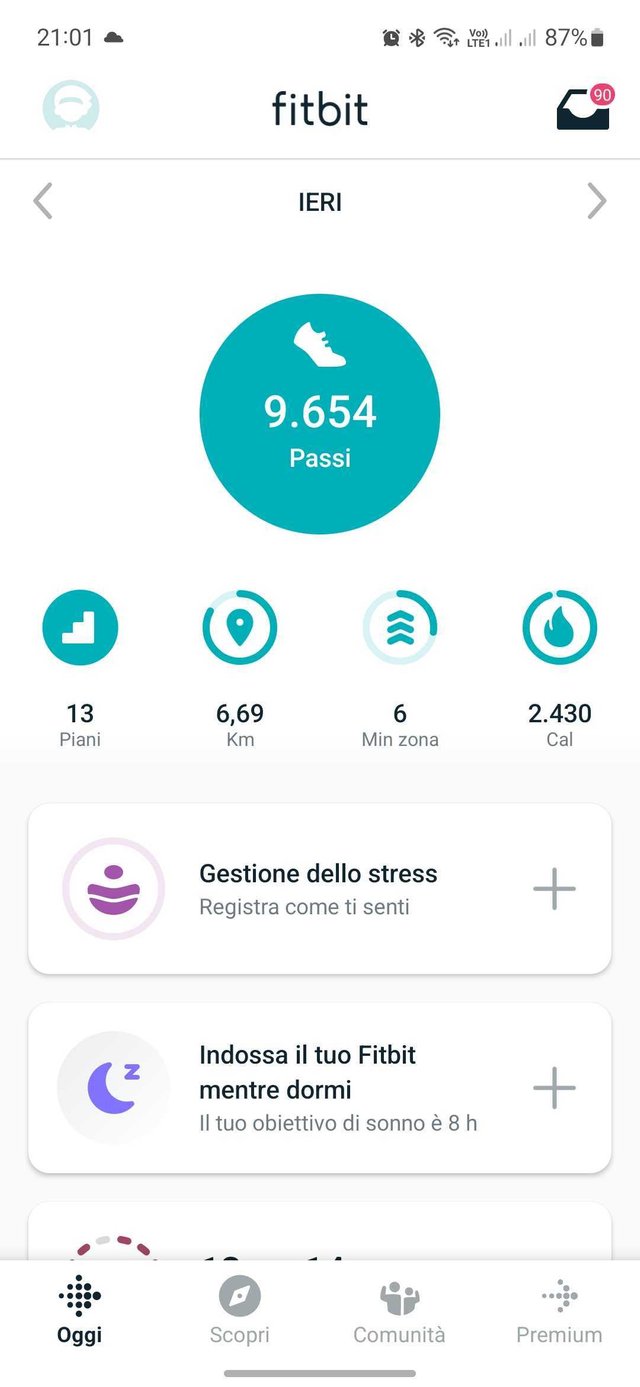View the Km distance stat

click(x=240, y=668)
